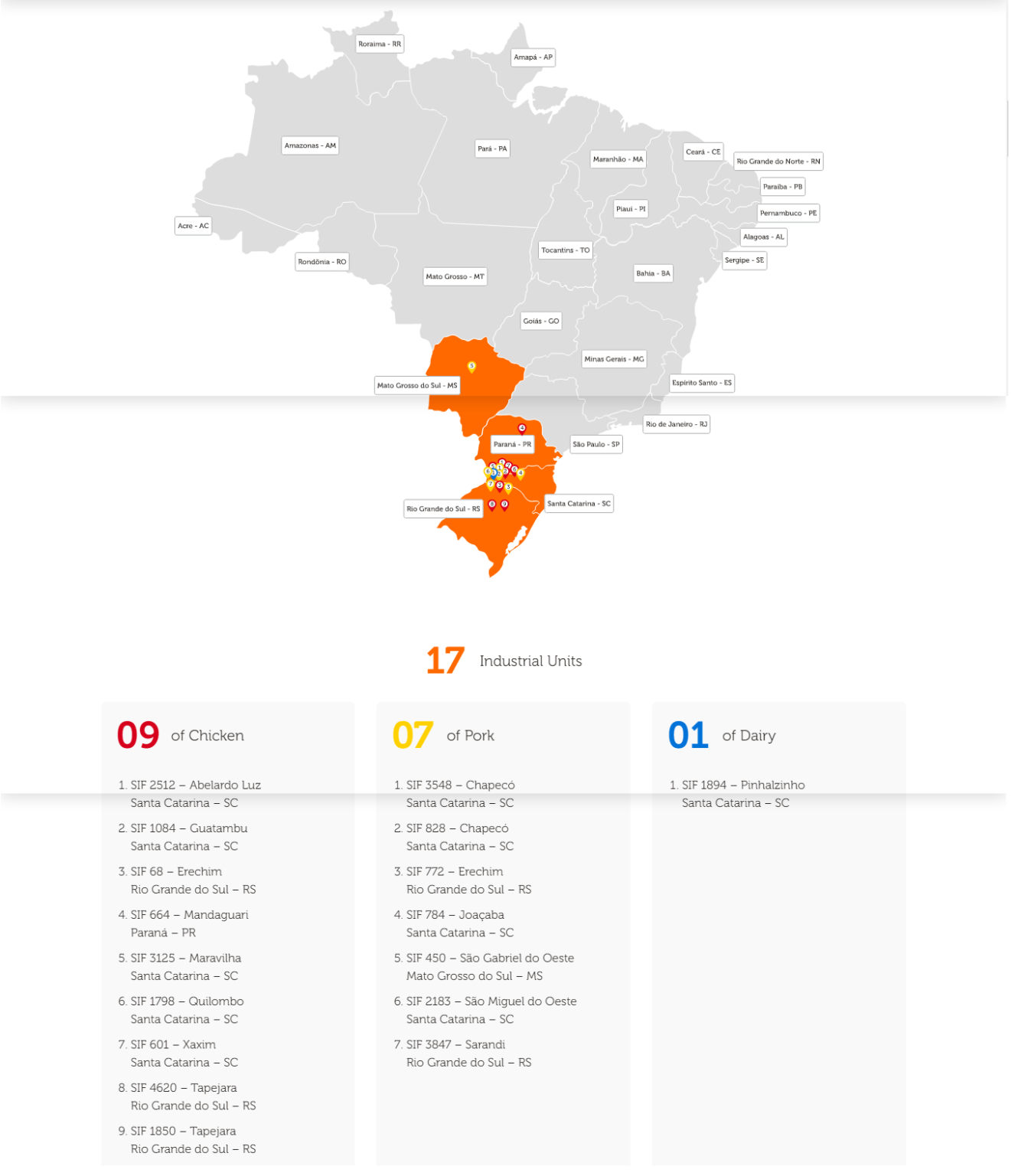
Task: Select the Pará - PA state label
Action: 492,149
